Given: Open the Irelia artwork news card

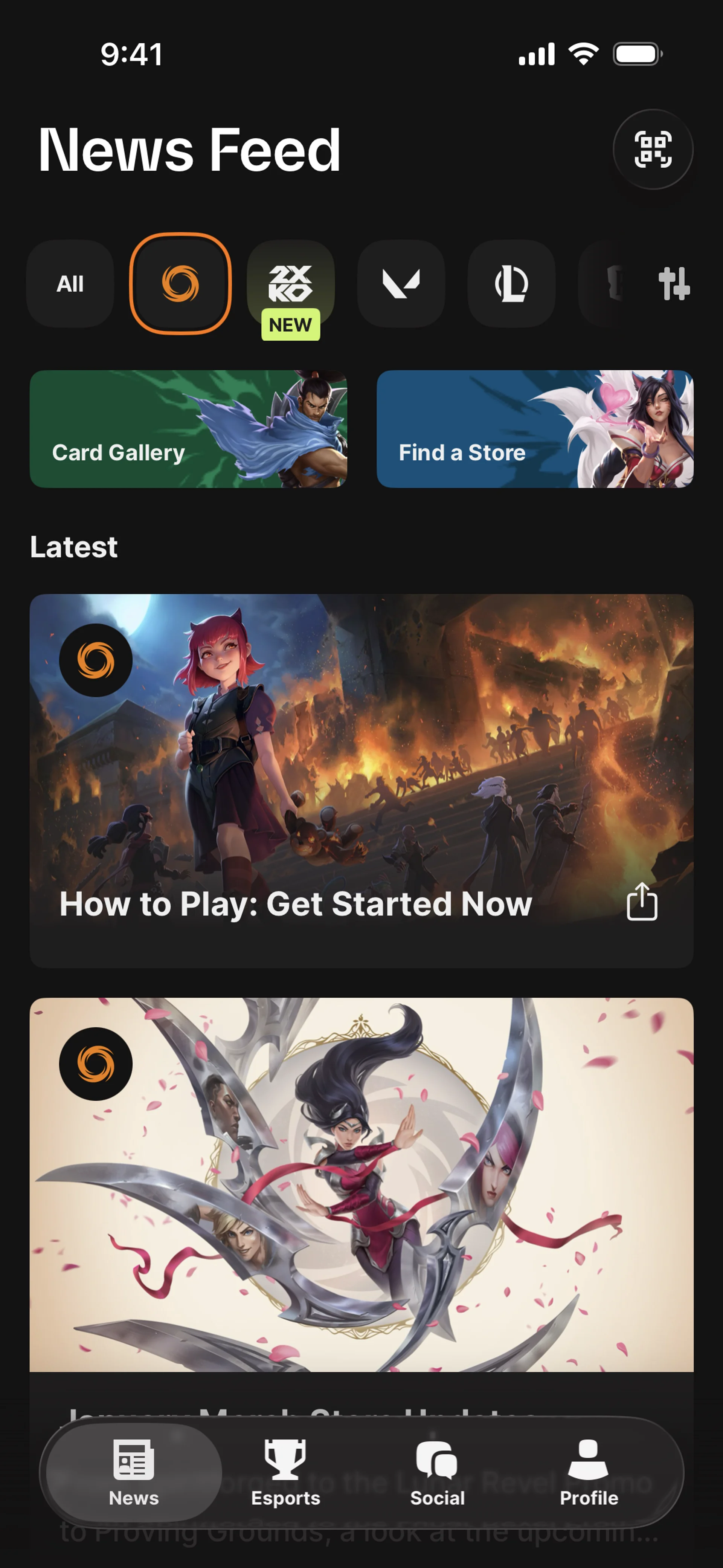Looking at the screenshot, I should (361, 1184).
